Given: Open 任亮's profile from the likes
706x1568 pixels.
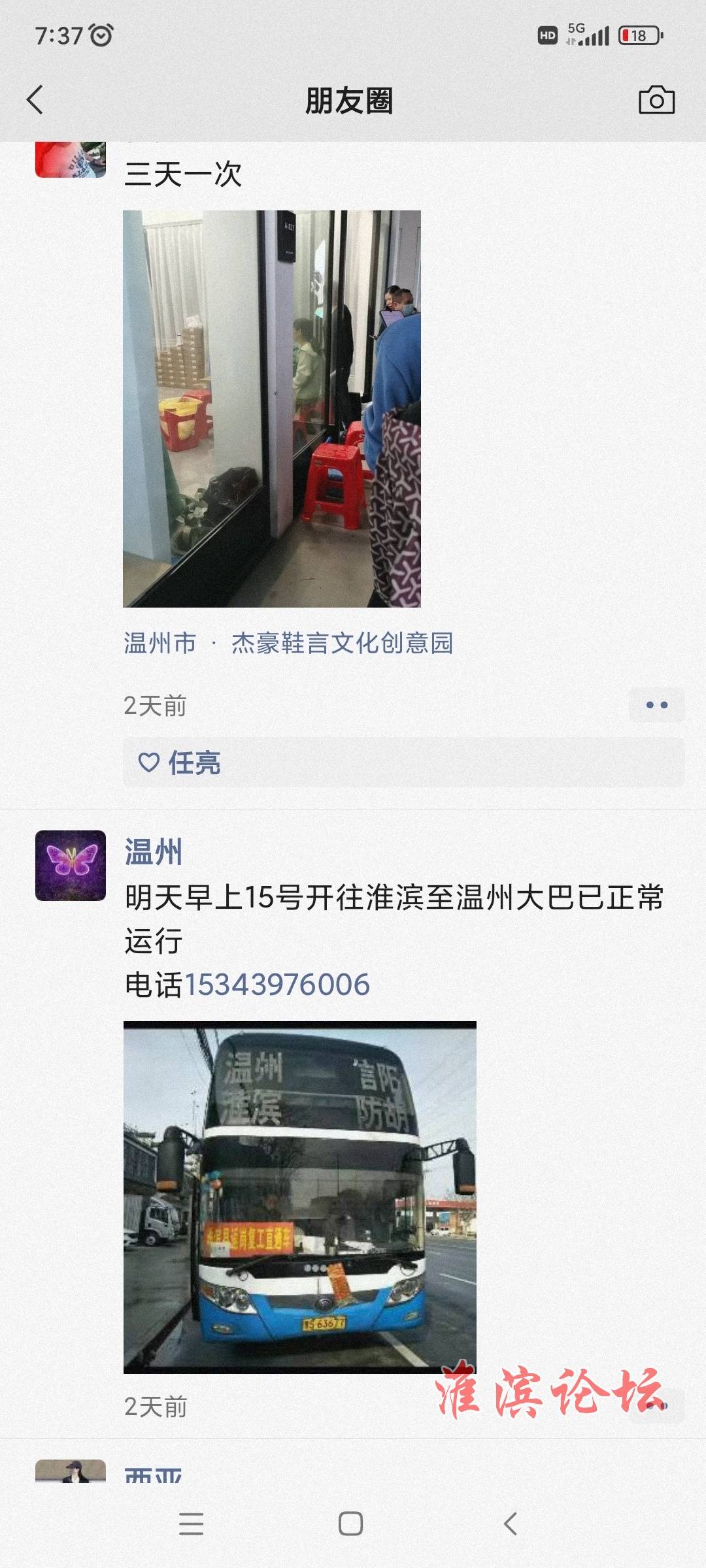Looking at the screenshot, I should [194, 763].
